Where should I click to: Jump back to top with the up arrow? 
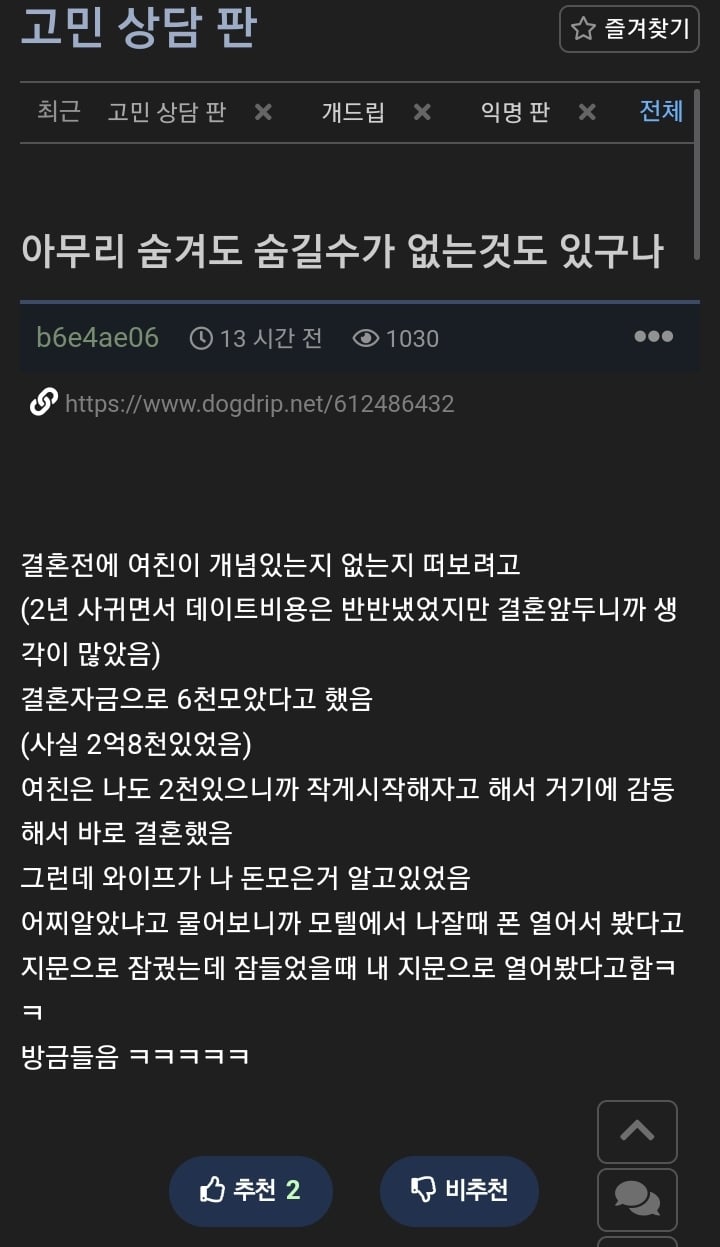click(x=637, y=1131)
